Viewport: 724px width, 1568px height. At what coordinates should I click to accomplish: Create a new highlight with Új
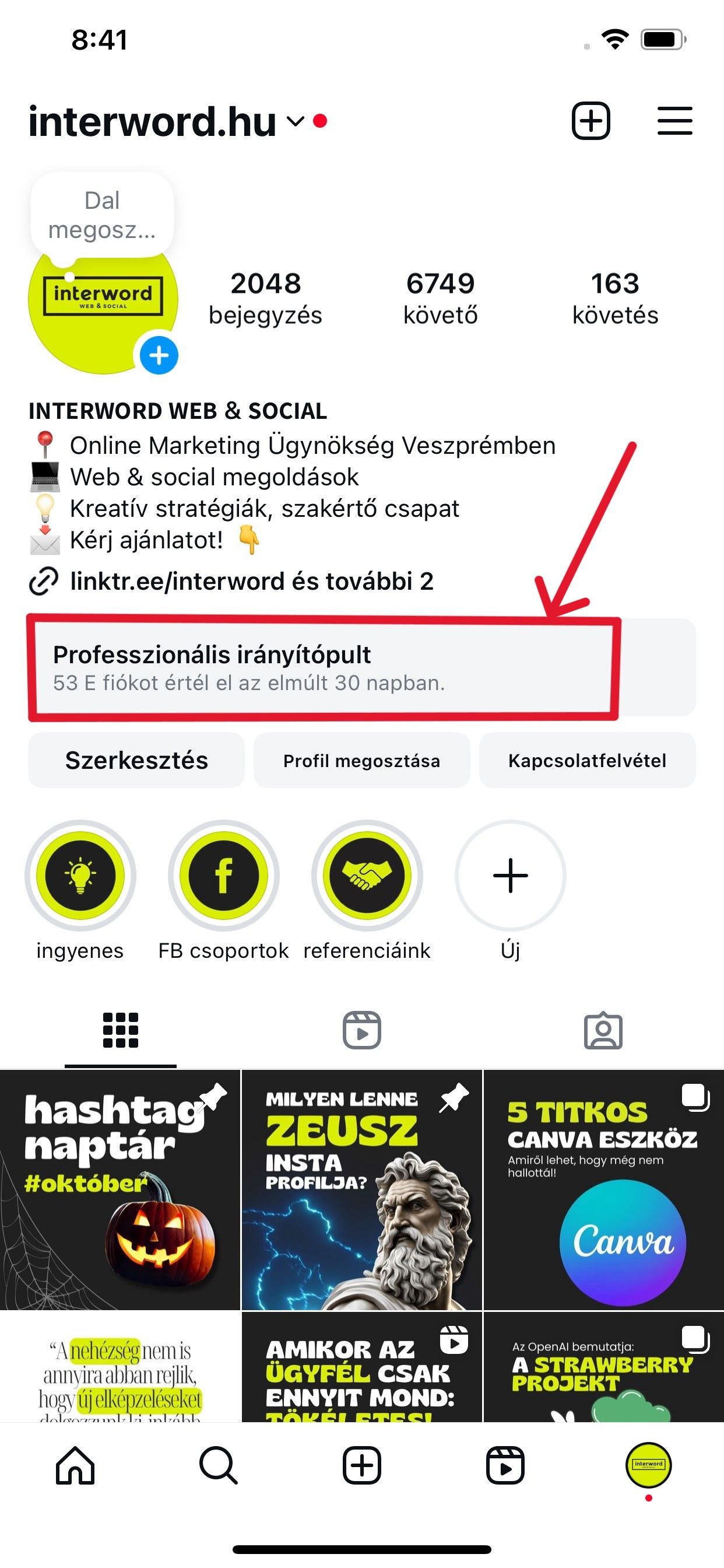tap(510, 876)
